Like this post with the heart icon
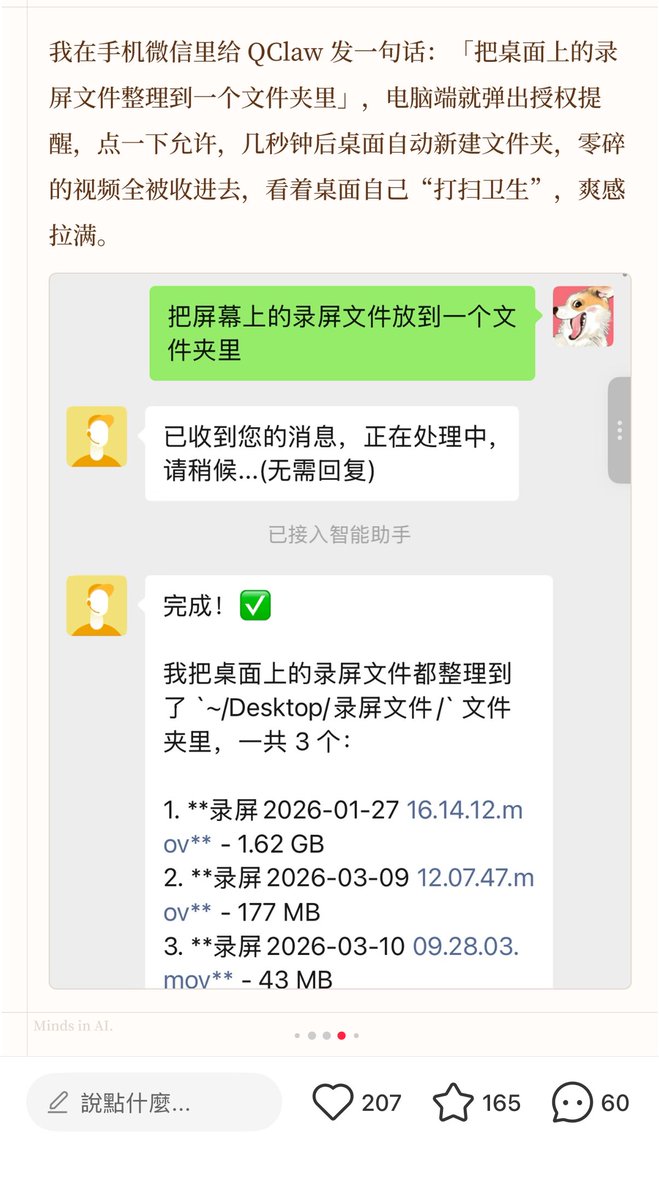This screenshot has height=1200, width=659. point(333,1102)
